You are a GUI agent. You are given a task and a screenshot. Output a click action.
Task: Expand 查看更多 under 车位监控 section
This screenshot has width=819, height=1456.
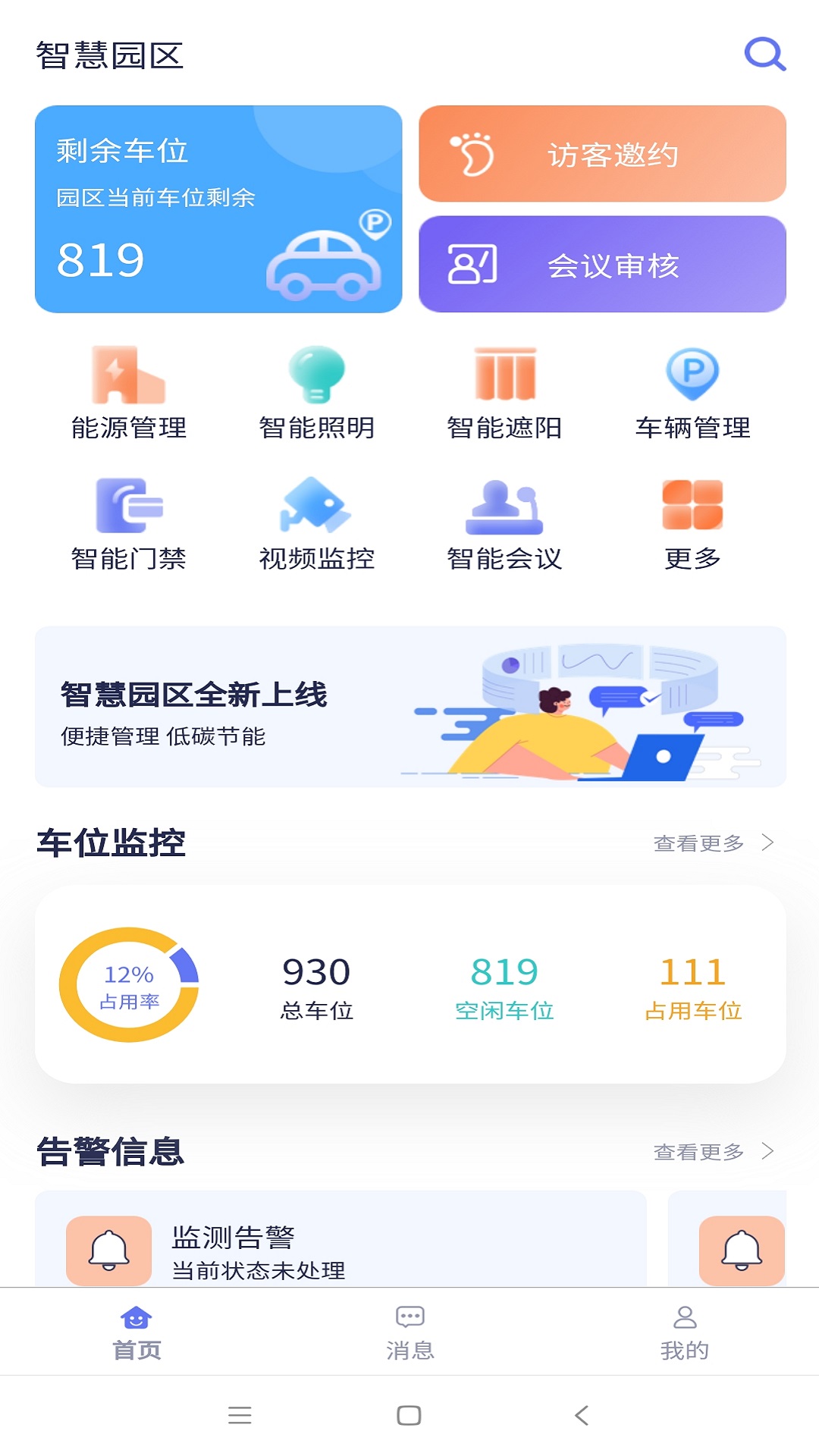(x=699, y=842)
